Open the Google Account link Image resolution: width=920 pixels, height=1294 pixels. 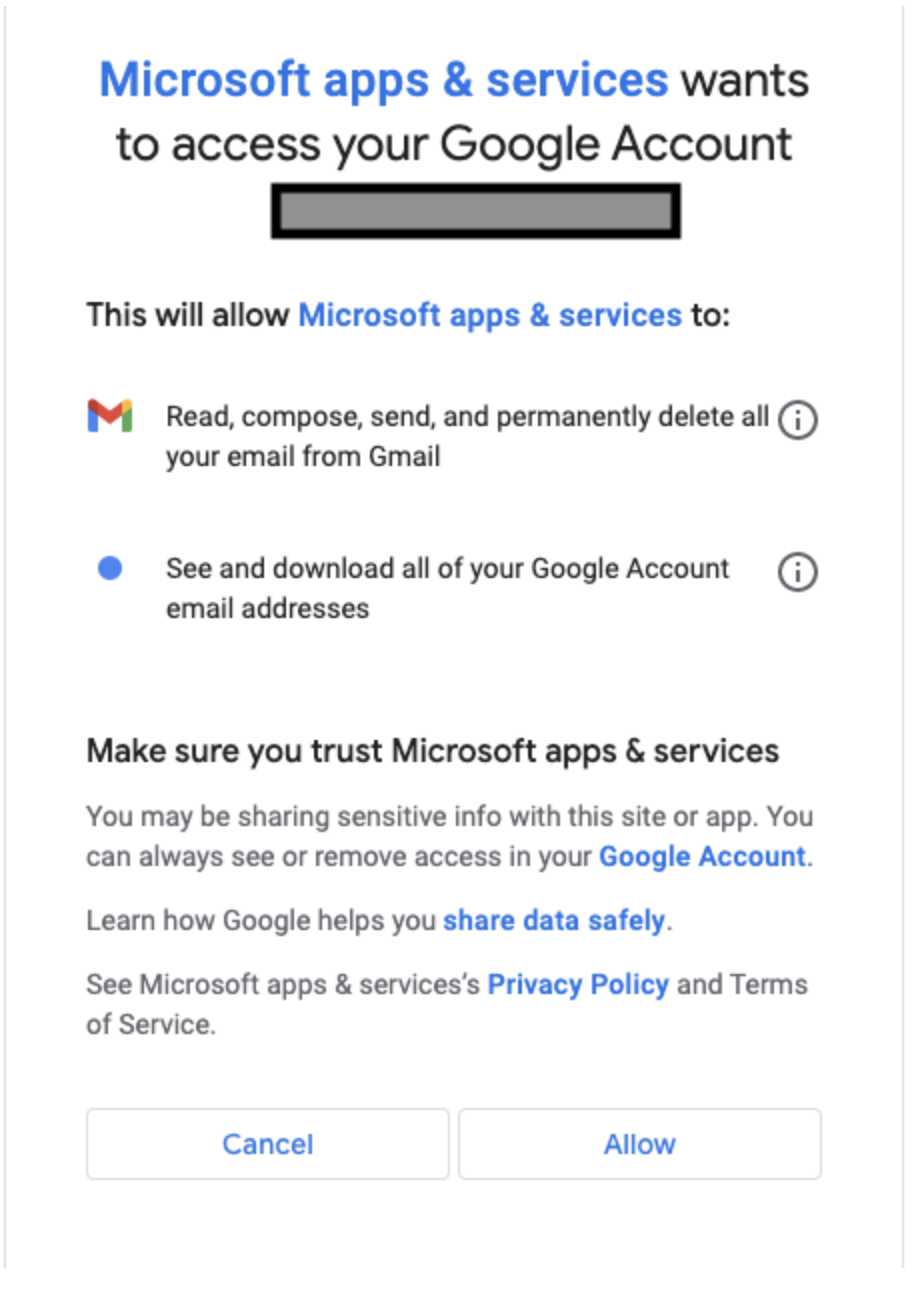(x=701, y=857)
